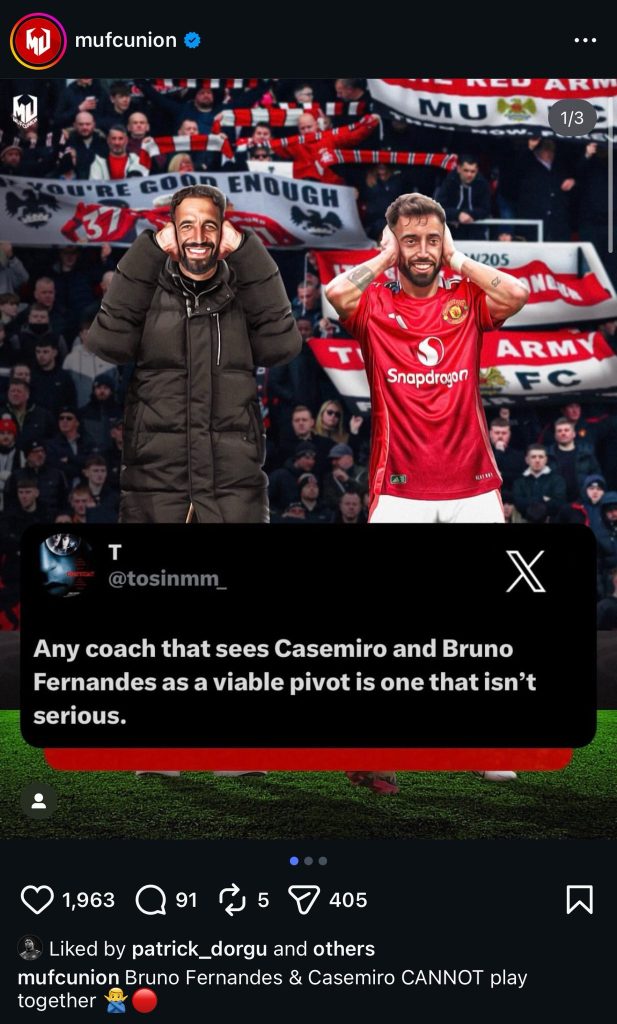Open the mufcunion username link
The width and height of the screenshot is (617, 1024).
125,41
